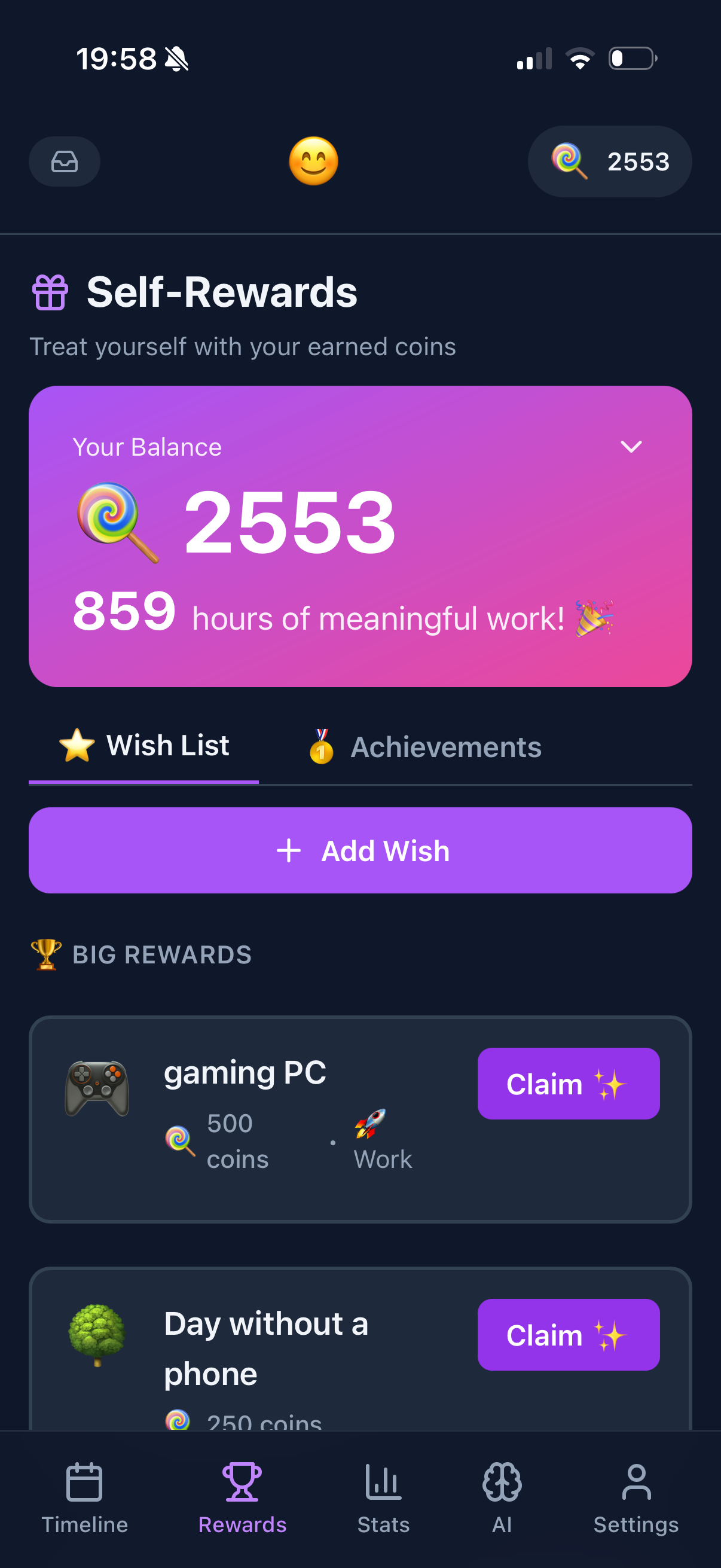This screenshot has height=1568, width=721.
Task: Open the inbox icon at top left
Action: [64, 161]
